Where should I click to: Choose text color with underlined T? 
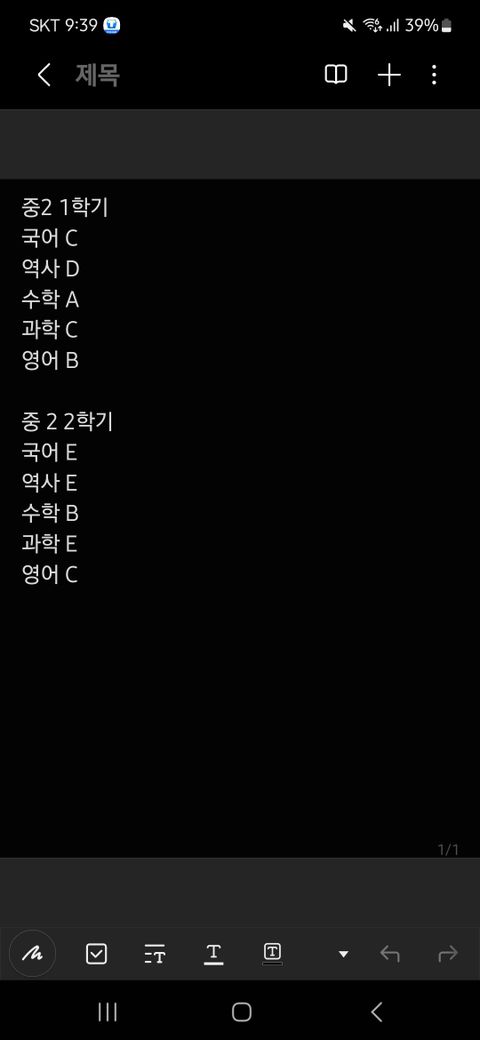[x=213, y=954]
